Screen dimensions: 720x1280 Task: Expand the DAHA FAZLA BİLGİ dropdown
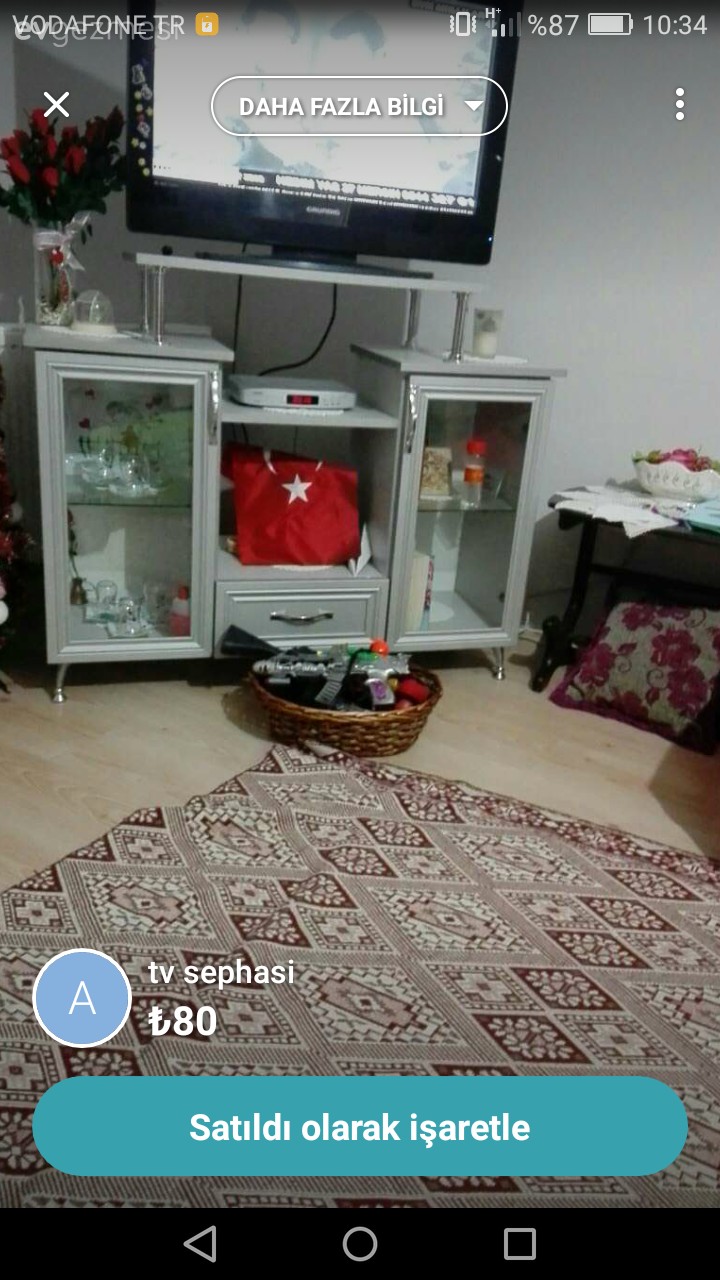point(359,106)
